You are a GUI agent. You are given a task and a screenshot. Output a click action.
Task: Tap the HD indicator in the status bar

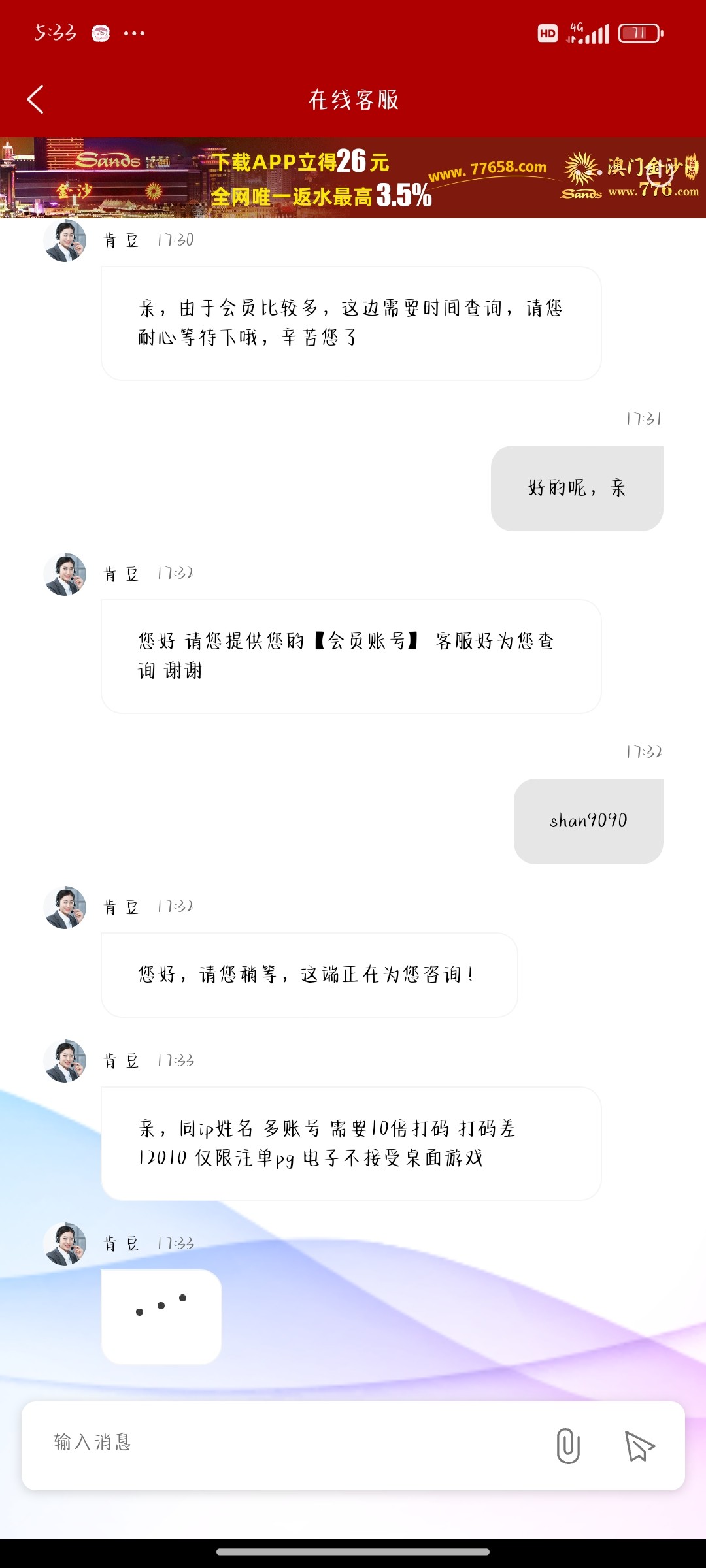546,33
